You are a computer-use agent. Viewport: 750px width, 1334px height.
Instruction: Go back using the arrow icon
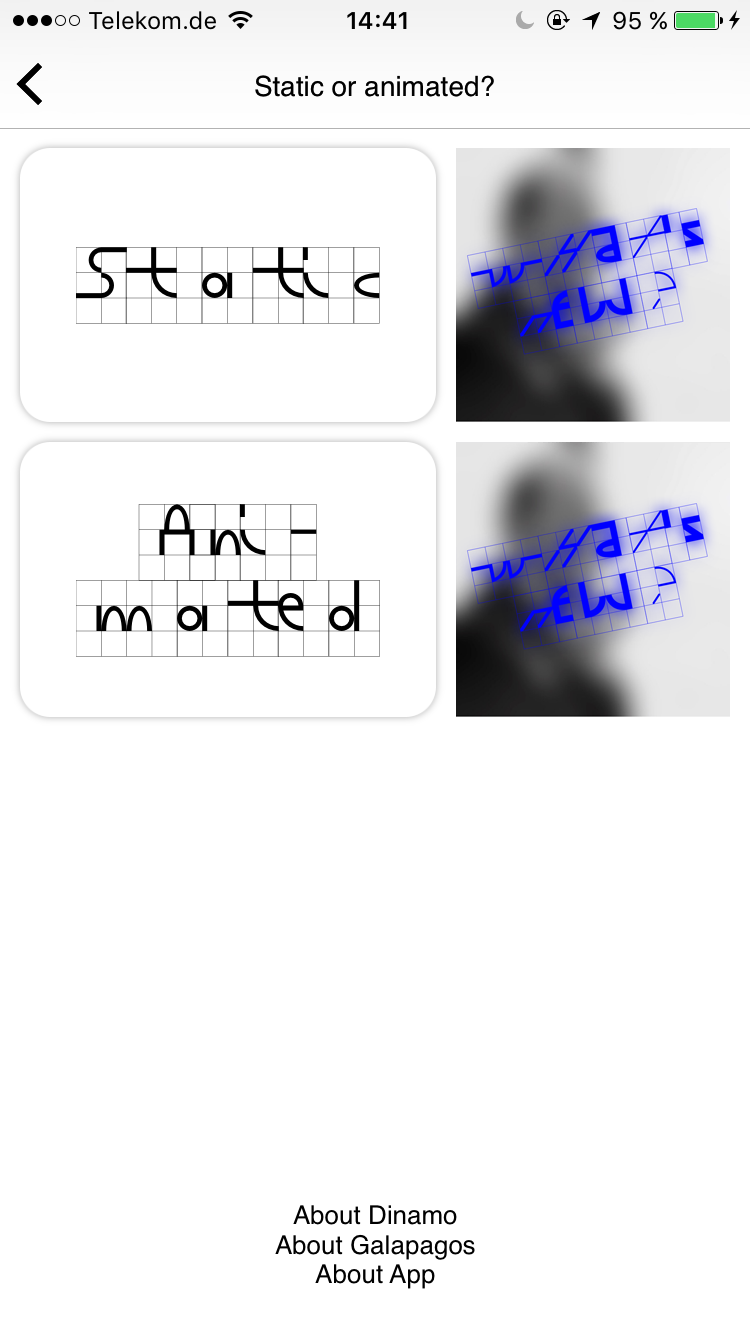click(30, 84)
